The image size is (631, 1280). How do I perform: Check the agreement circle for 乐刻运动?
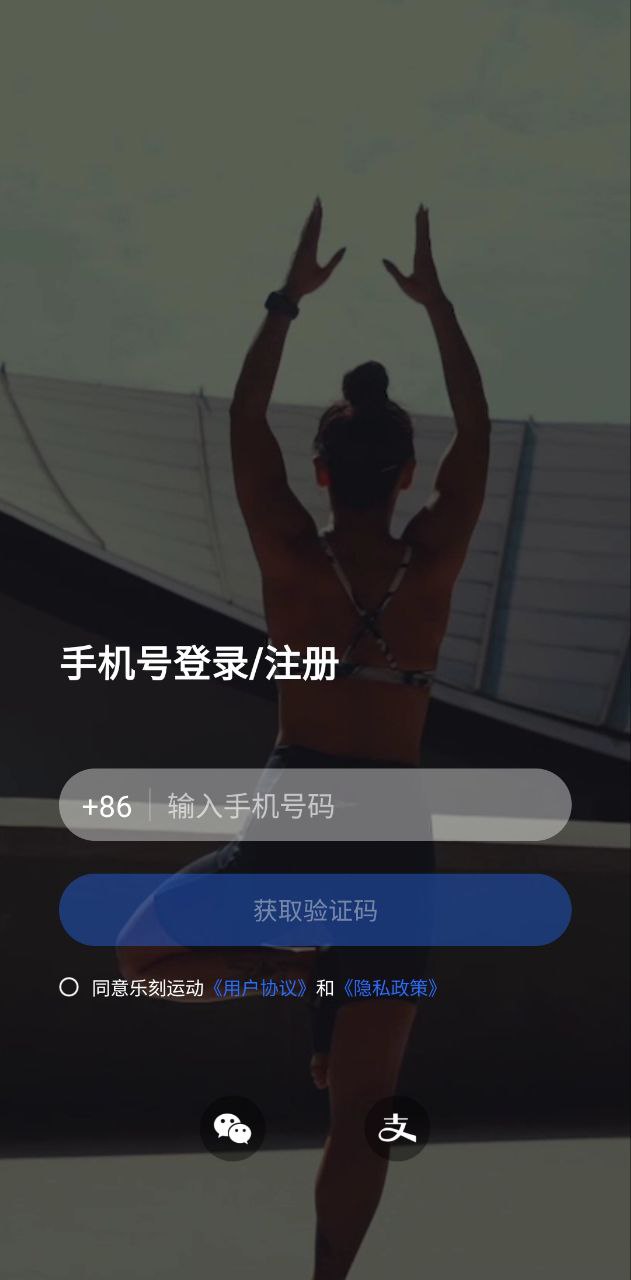[69, 988]
